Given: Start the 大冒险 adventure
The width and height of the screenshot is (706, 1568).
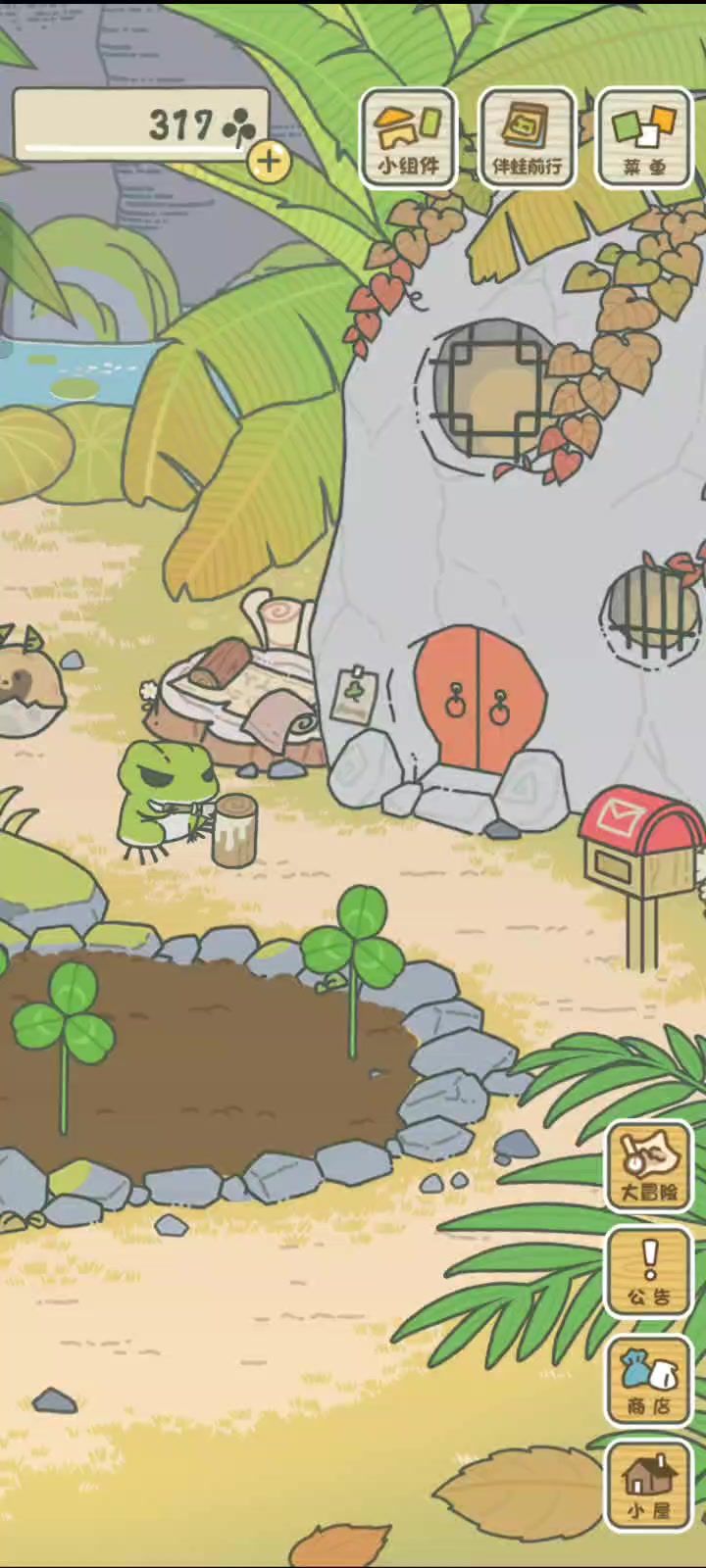Looking at the screenshot, I should (649, 1166).
